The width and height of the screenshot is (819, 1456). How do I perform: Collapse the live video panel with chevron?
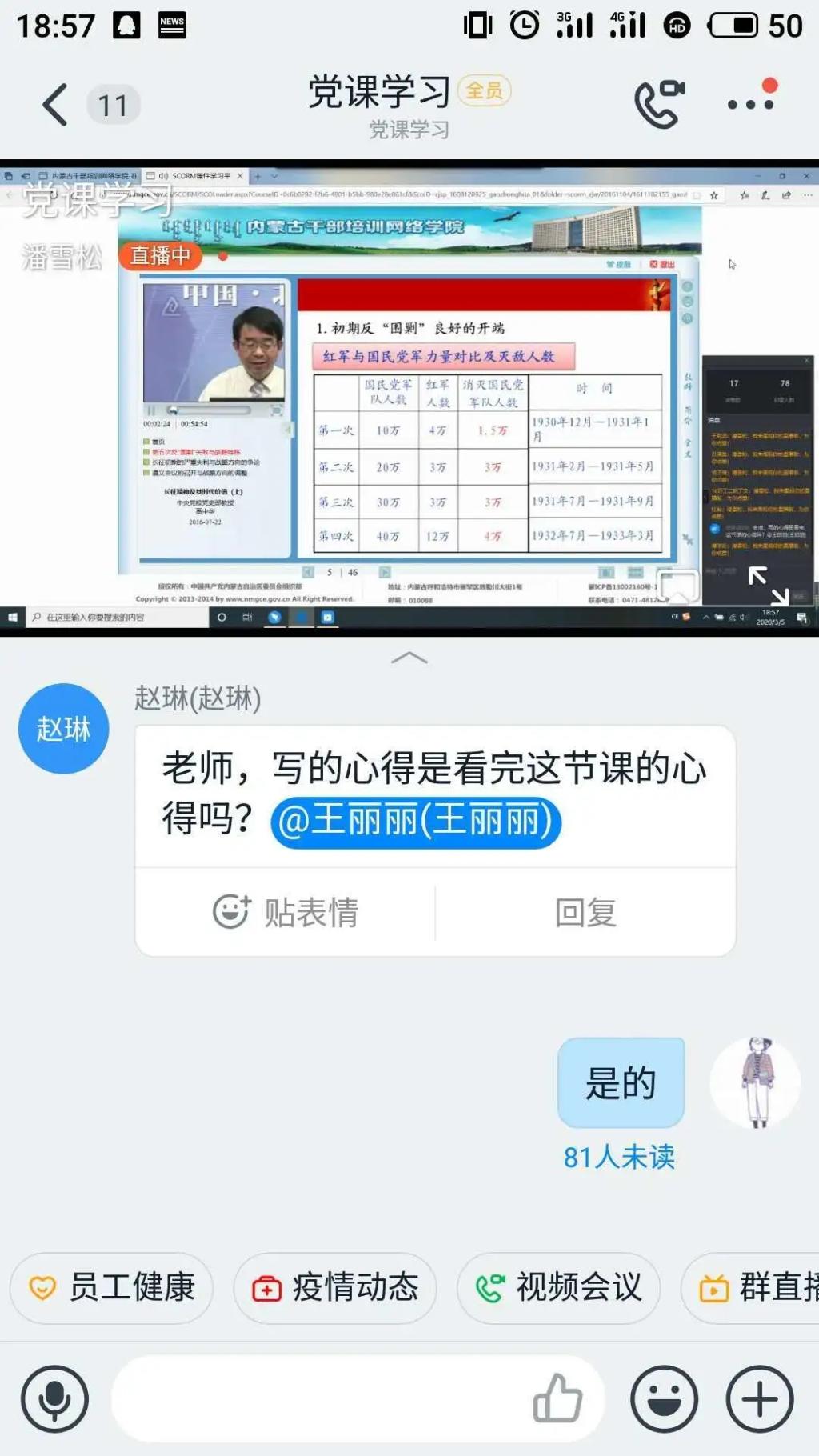[x=409, y=658]
